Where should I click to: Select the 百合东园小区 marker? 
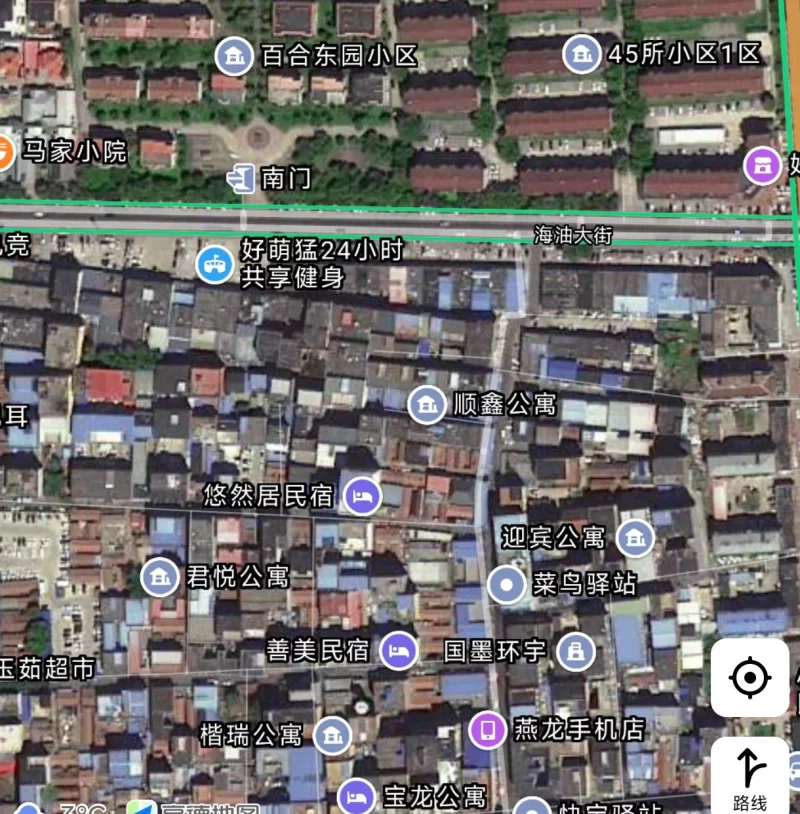(234, 55)
